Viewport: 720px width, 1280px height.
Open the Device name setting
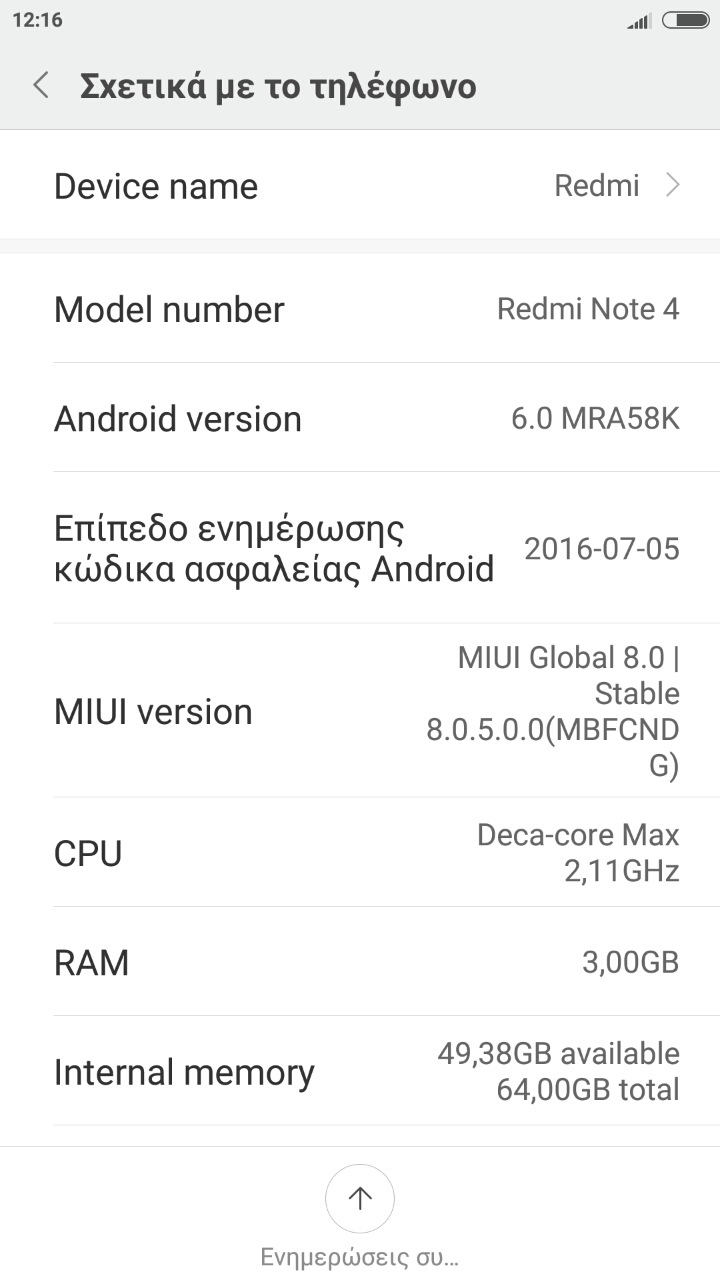[360, 186]
